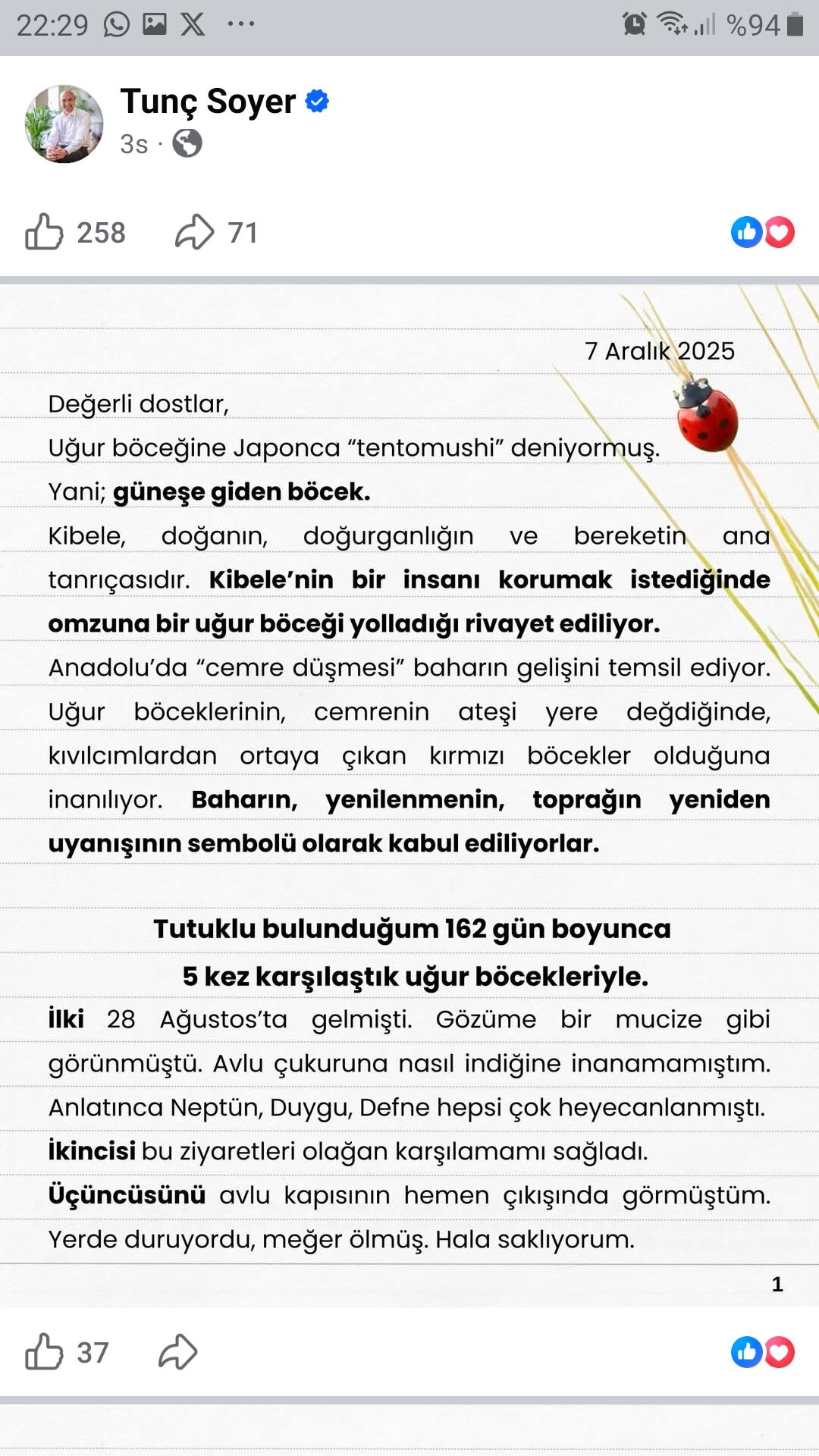View reactions on the 37-like image

[762, 1352]
